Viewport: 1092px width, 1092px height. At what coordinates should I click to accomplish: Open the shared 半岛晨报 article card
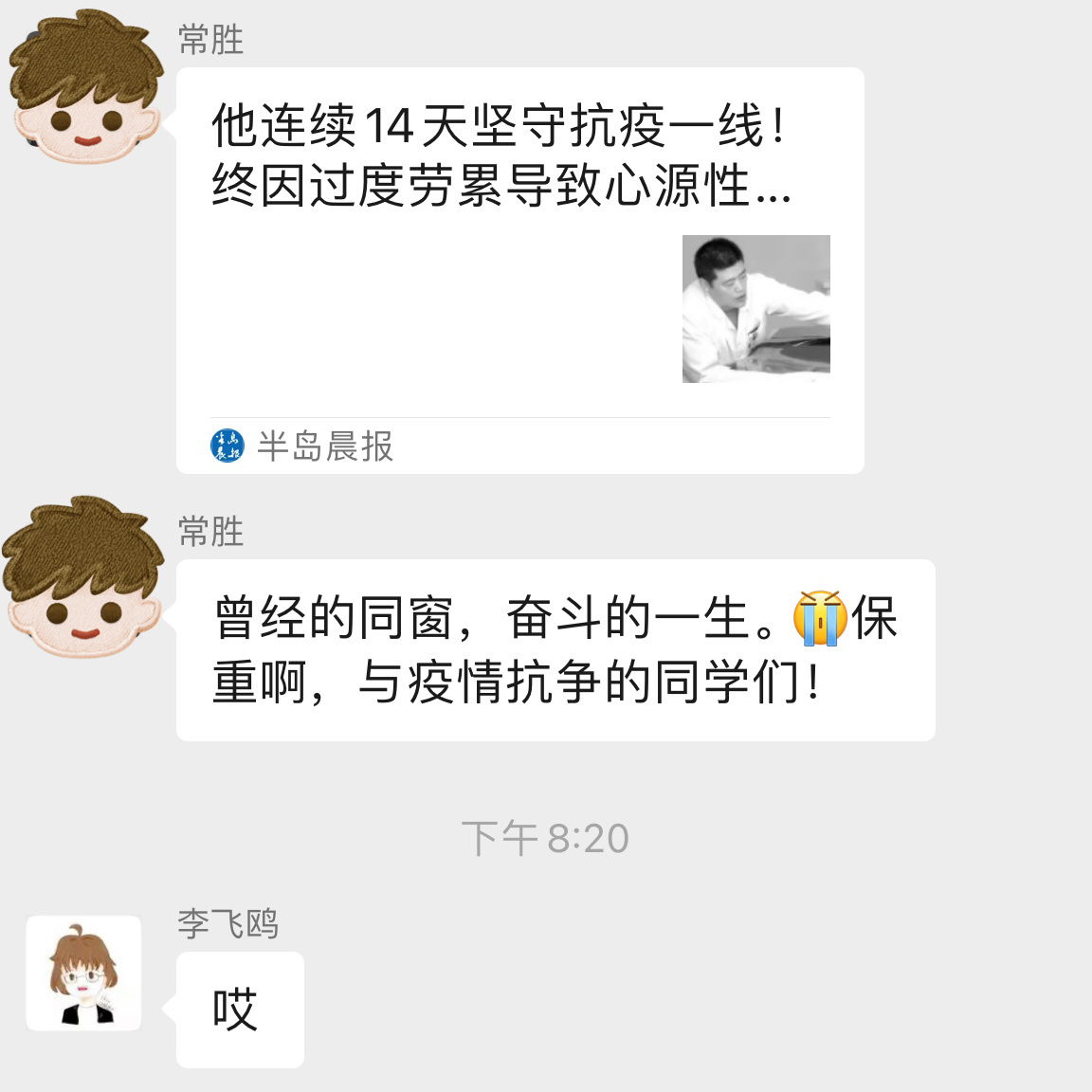519,270
